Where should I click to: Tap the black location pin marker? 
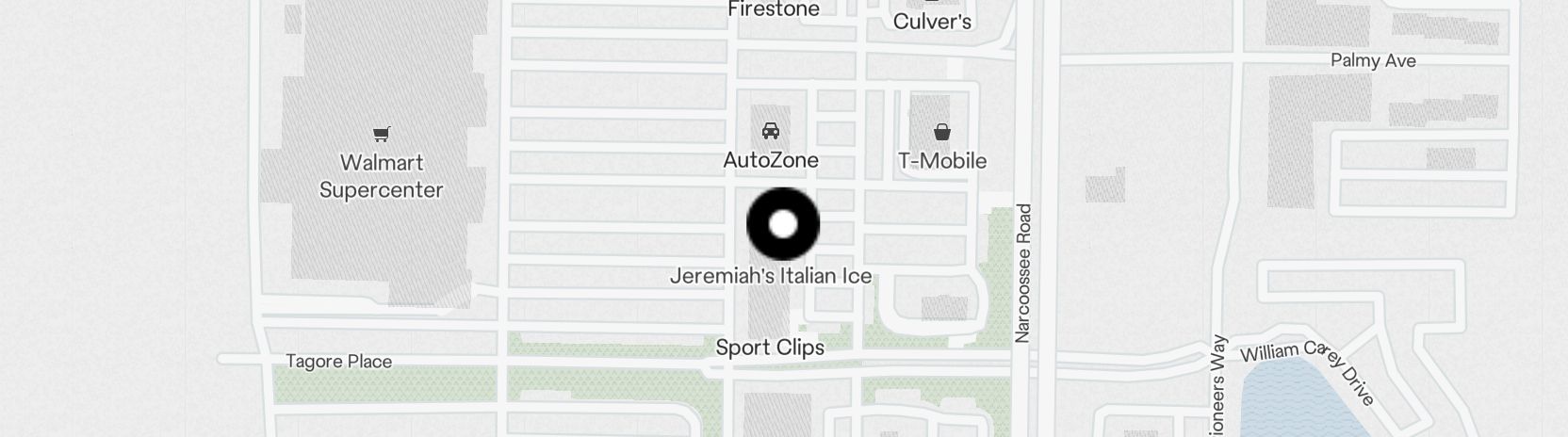pos(783,224)
